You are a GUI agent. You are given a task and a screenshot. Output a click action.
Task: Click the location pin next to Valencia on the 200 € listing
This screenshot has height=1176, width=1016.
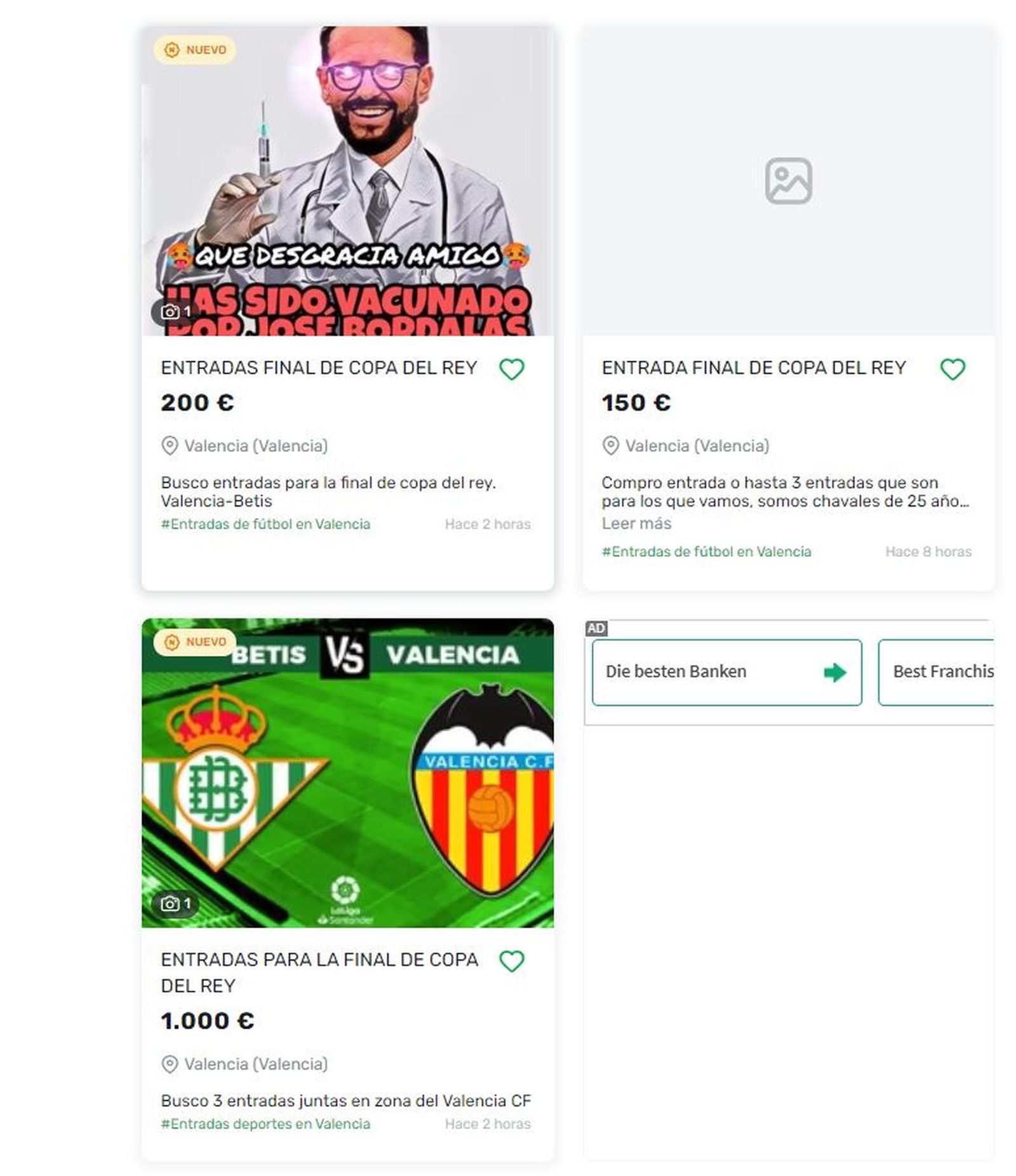169,446
